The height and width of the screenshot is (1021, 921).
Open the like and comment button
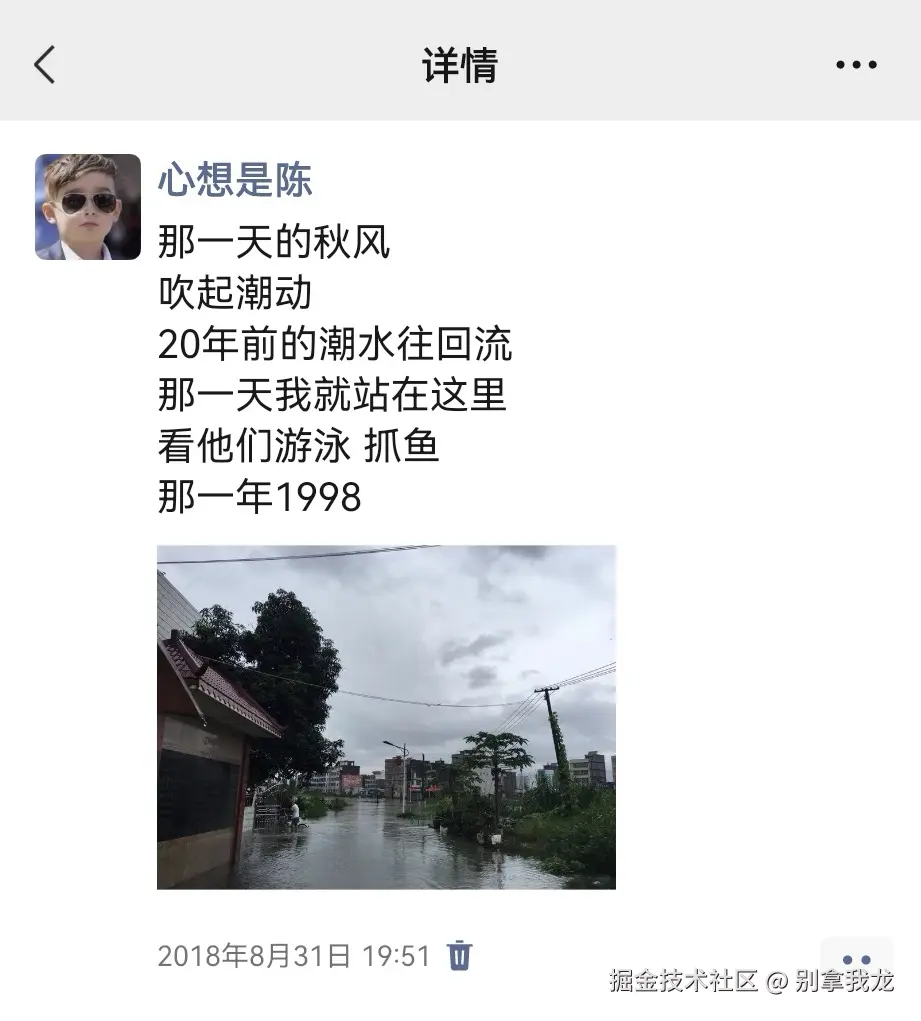(x=856, y=958)
